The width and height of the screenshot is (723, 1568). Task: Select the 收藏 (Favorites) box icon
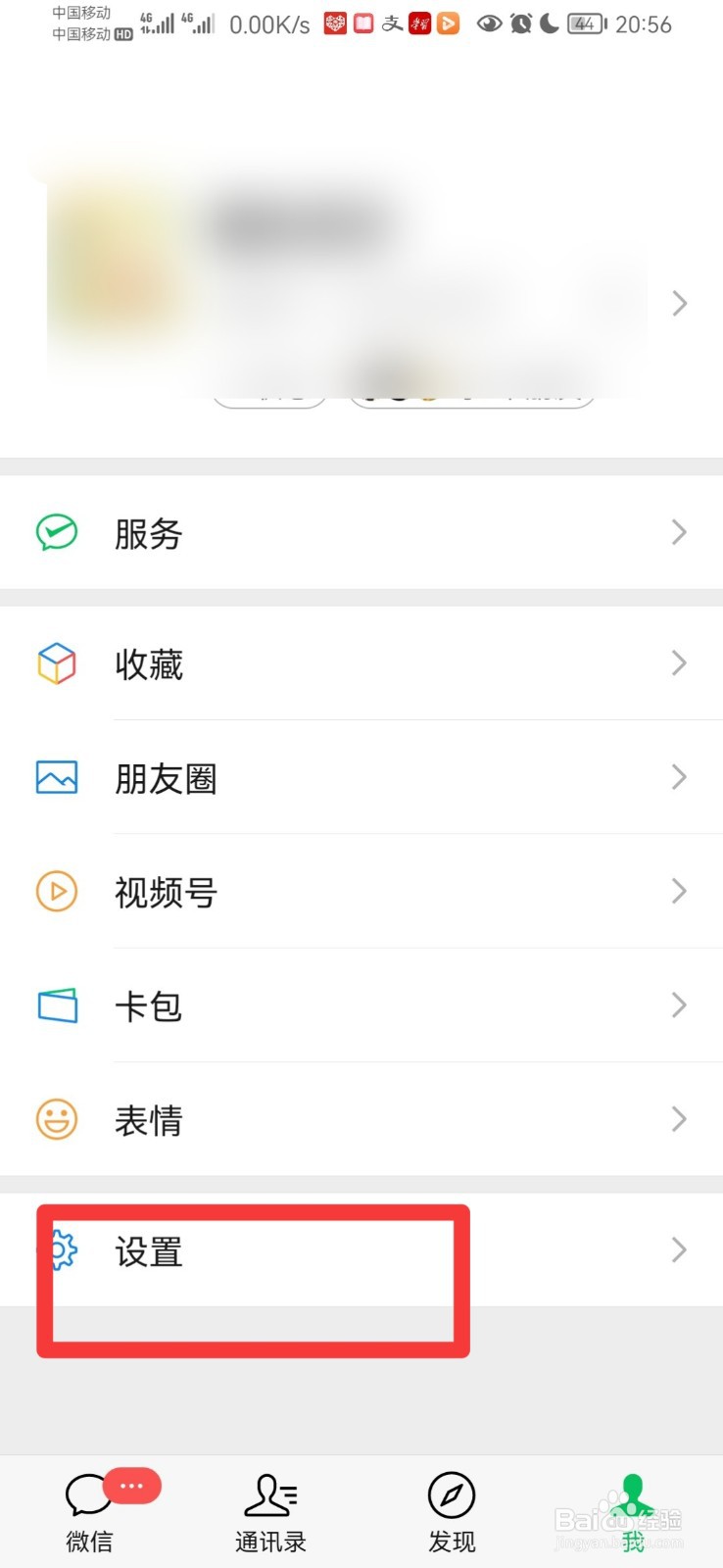[56, 663]
